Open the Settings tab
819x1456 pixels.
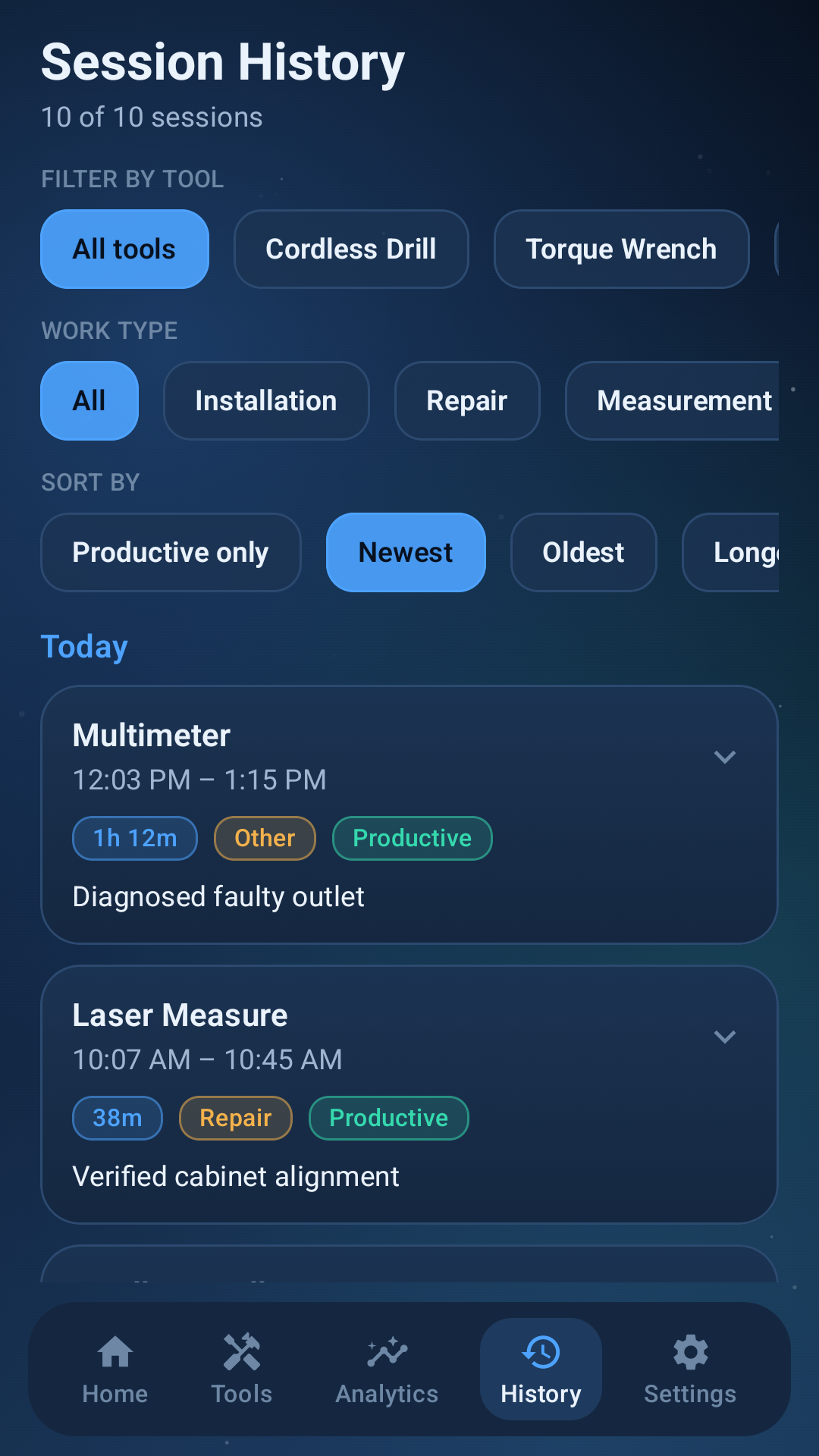pos(690,1370)
